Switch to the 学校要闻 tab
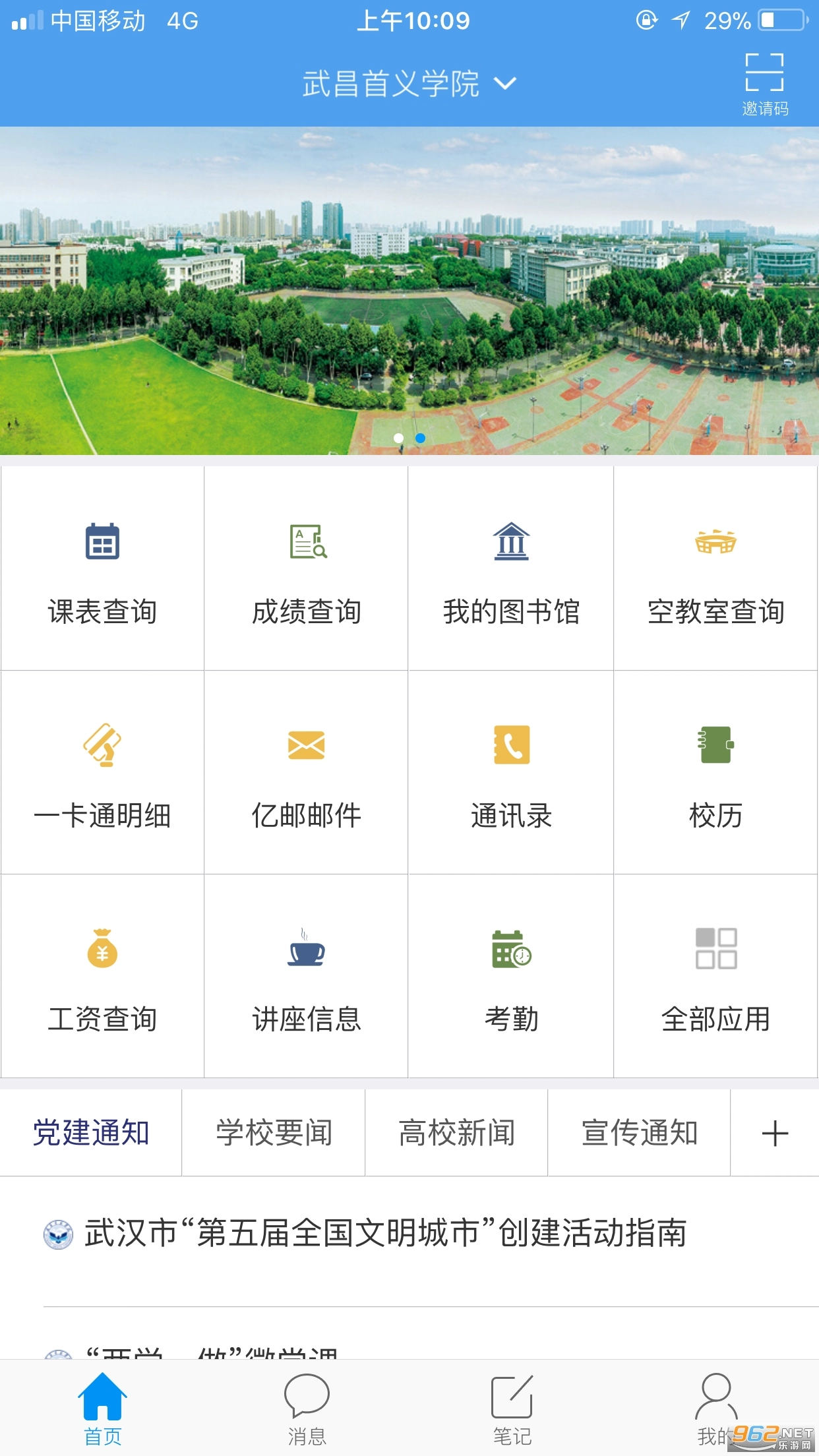The image size is (819, 1456). click(x=273, y=1132)
